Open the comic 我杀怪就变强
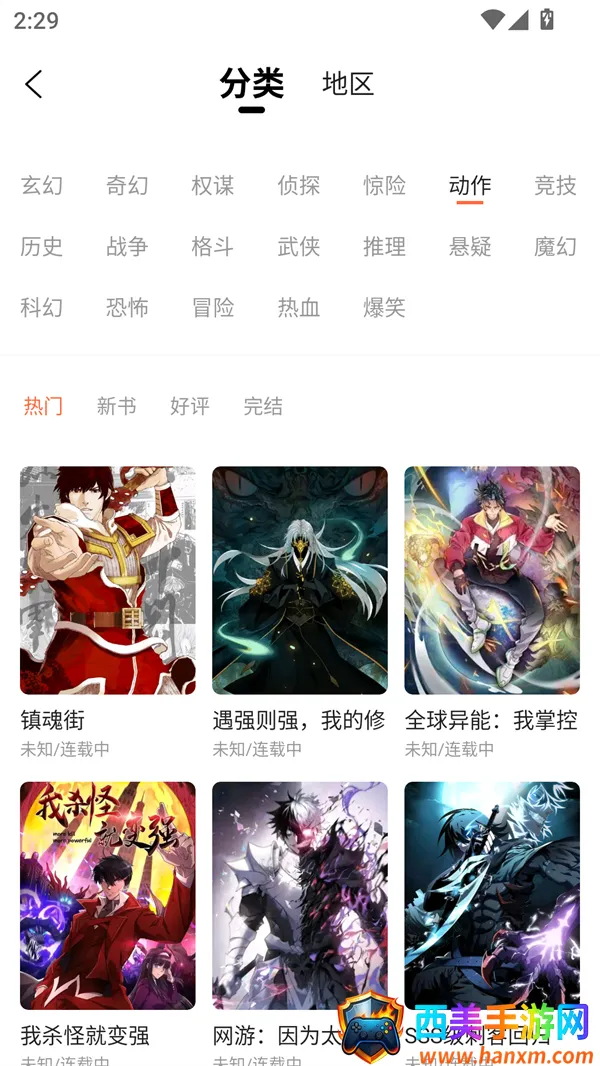 pos(108,895)
